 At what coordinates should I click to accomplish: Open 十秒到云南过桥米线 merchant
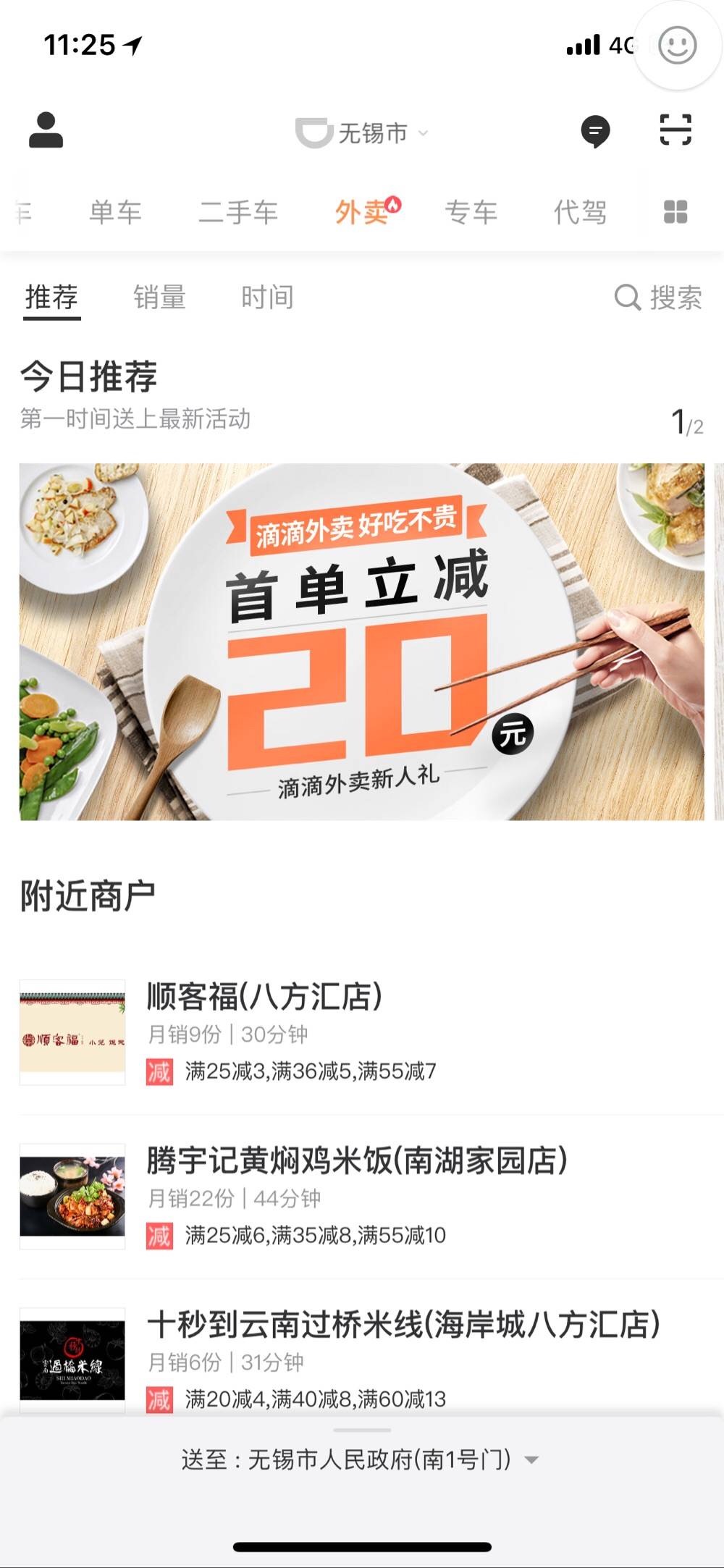click(403, 1325)
